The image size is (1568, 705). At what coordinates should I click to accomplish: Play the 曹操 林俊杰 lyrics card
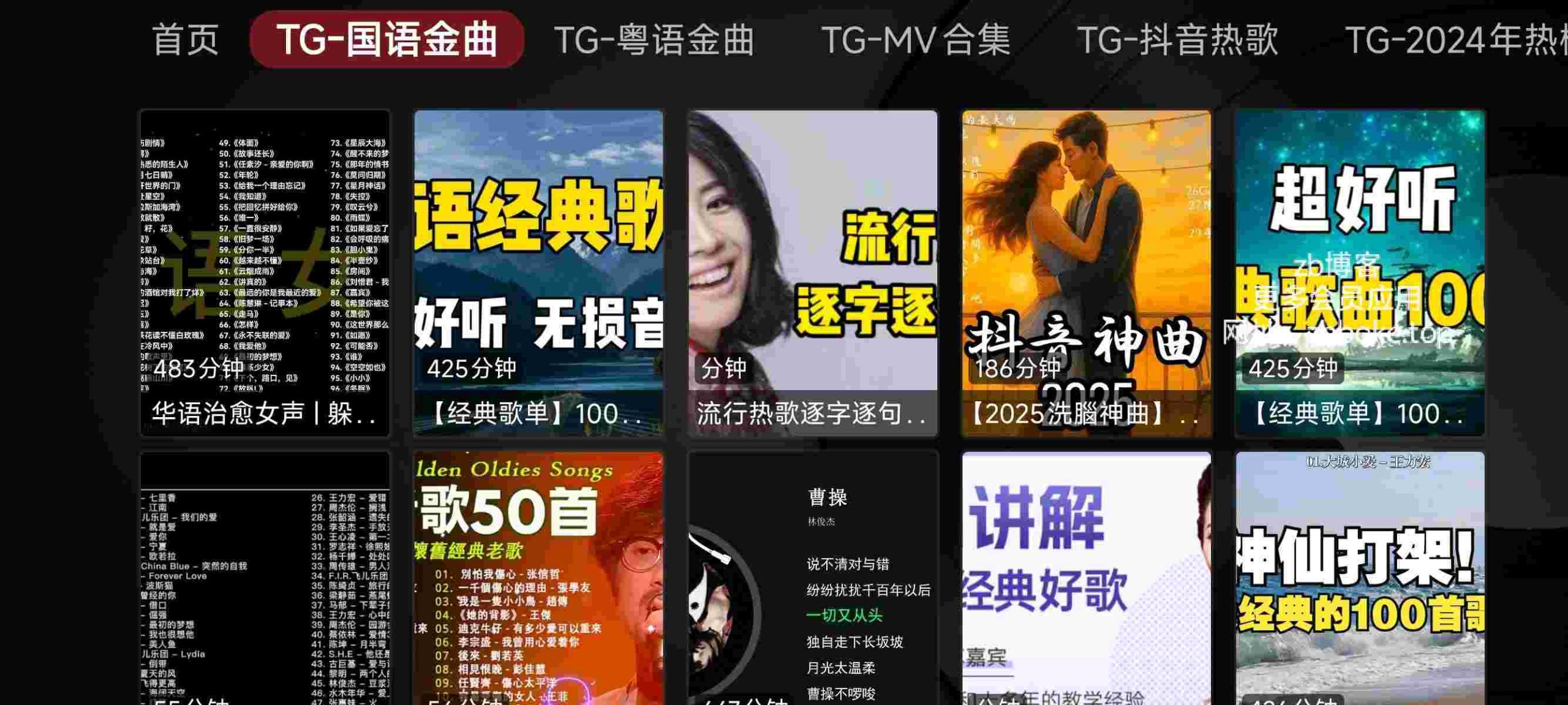812,579
